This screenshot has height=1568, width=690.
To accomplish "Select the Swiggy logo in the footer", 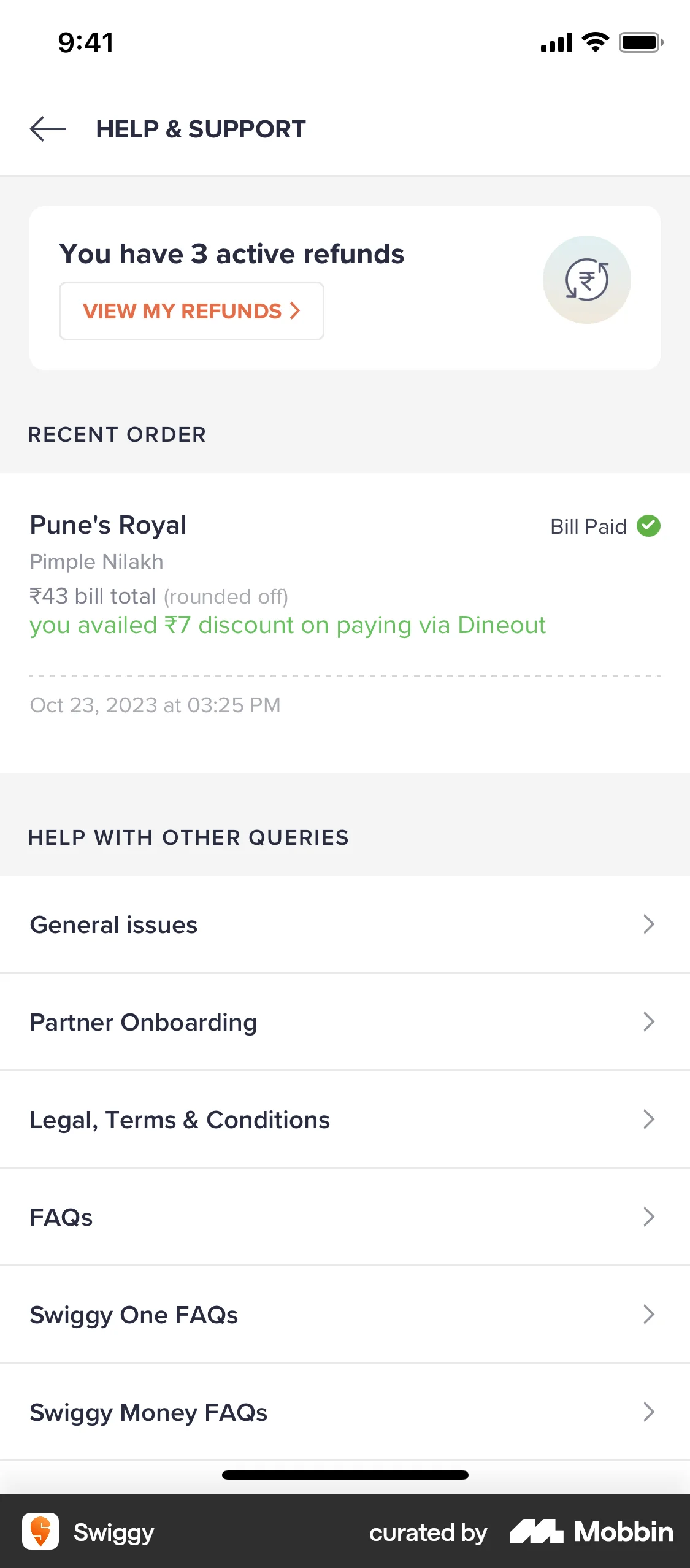I will [41, 1532].
